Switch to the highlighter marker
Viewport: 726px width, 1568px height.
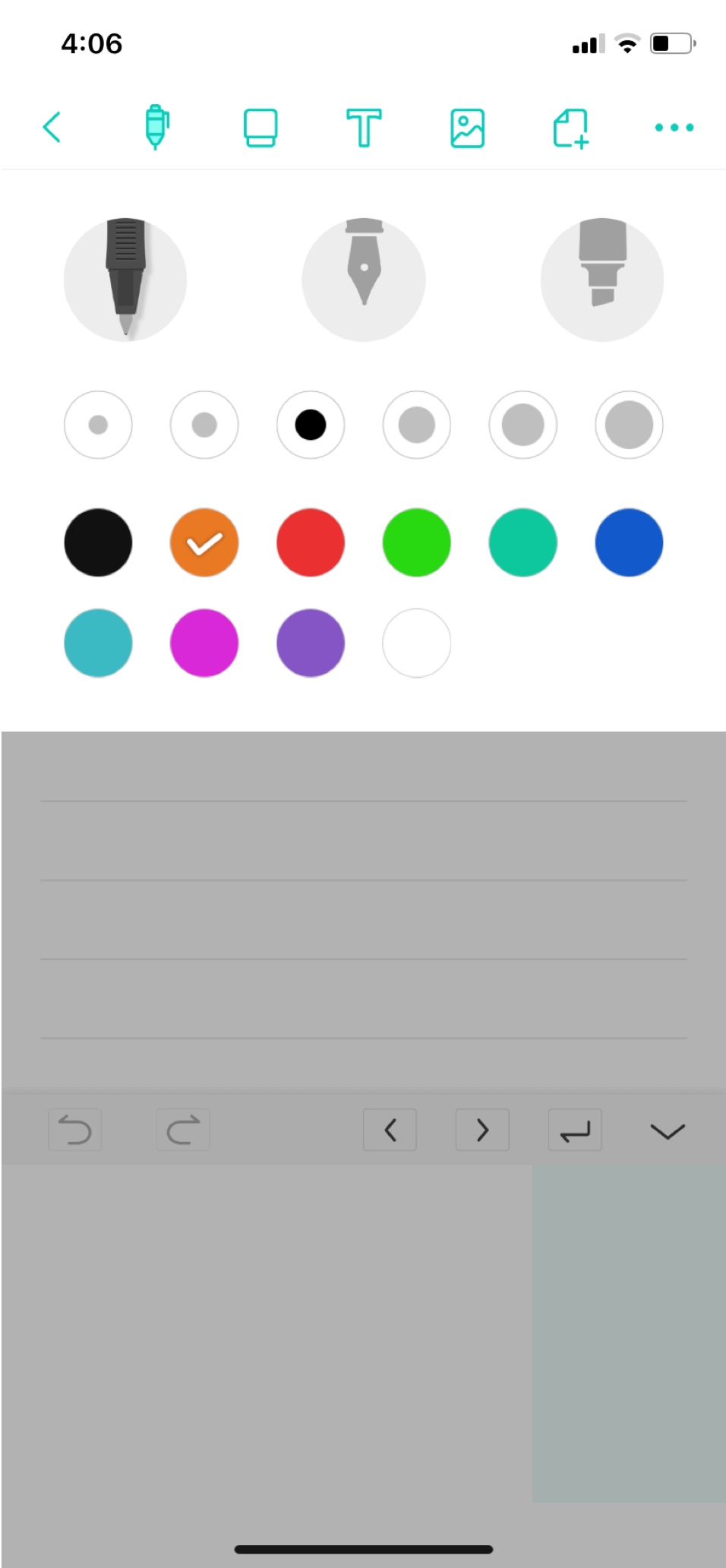tap(602, 280)
